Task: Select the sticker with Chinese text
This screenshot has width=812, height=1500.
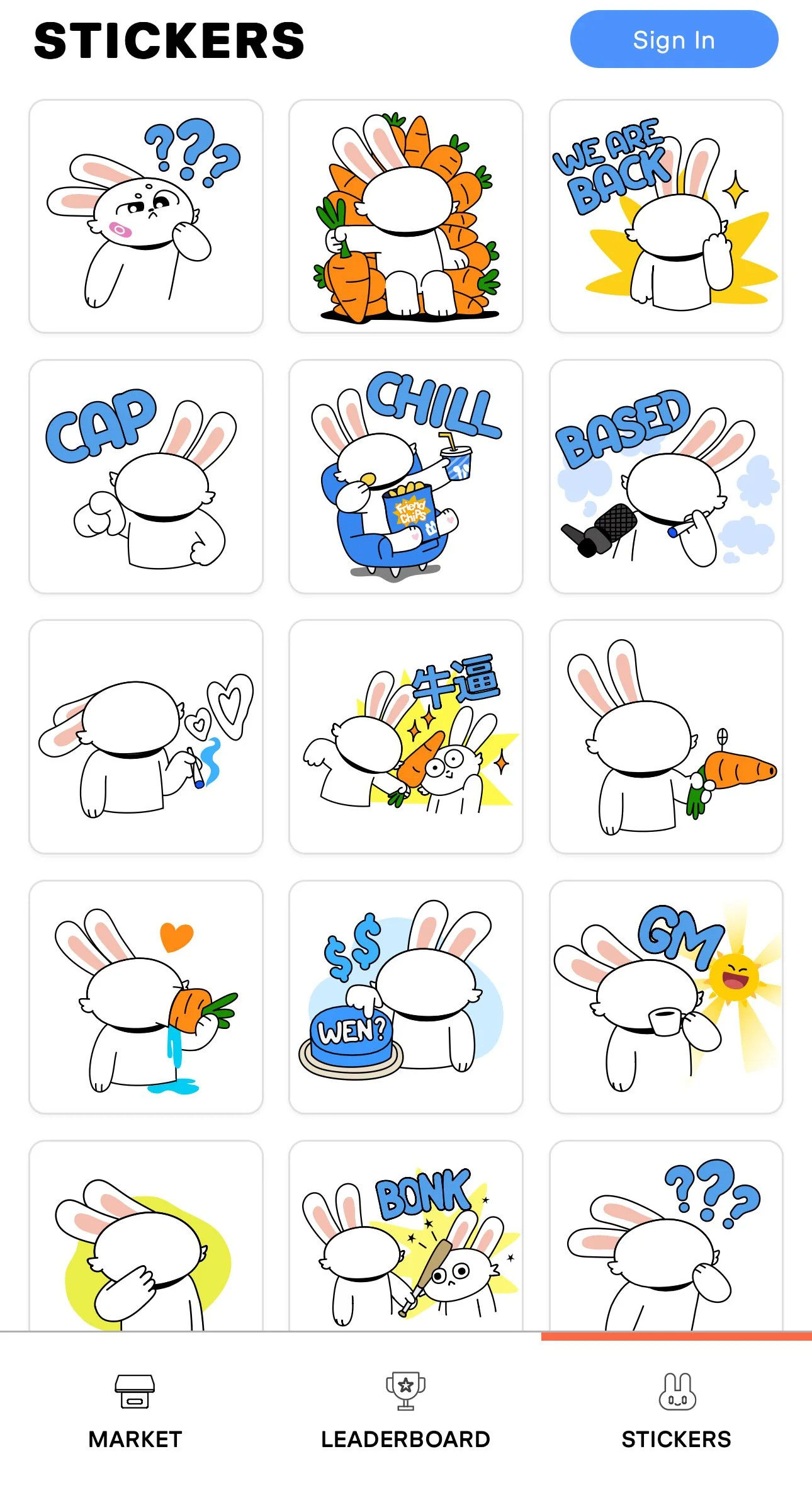Action: point(406,737)
